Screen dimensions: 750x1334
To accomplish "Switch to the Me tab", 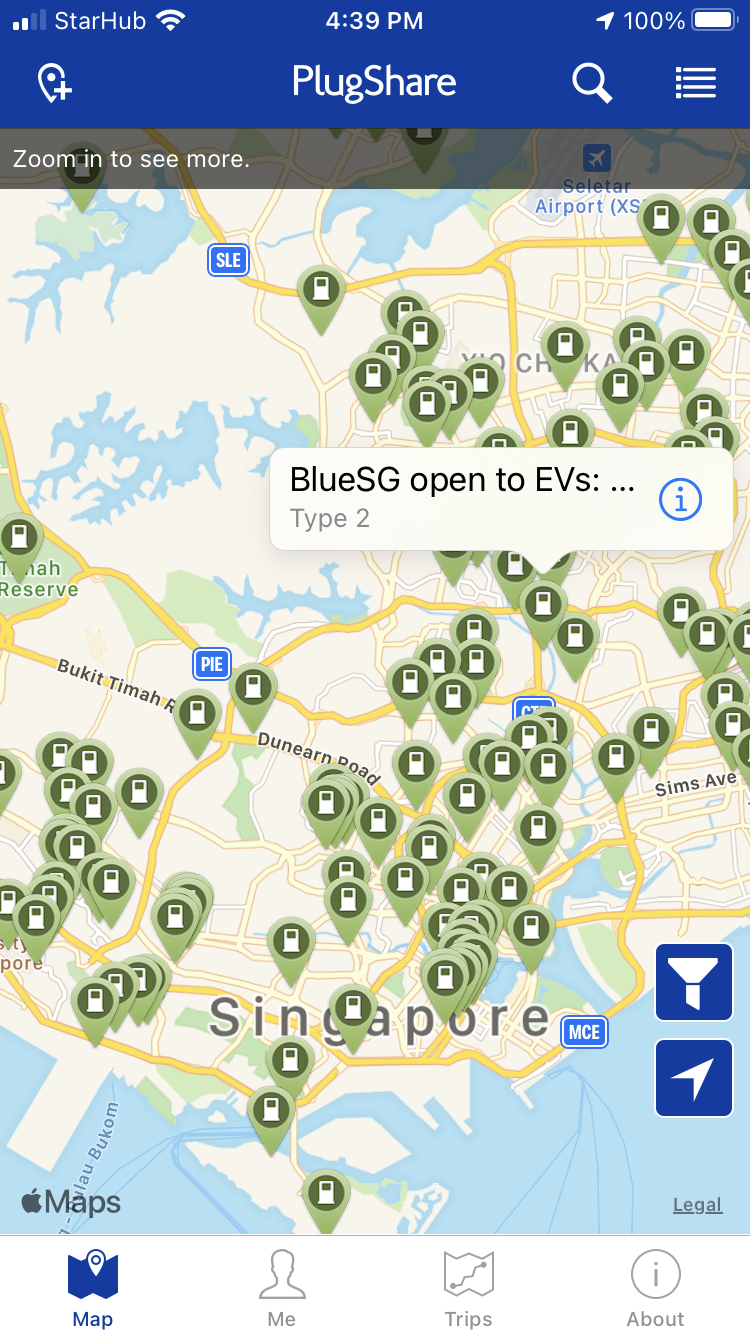I will point(282,1288).
